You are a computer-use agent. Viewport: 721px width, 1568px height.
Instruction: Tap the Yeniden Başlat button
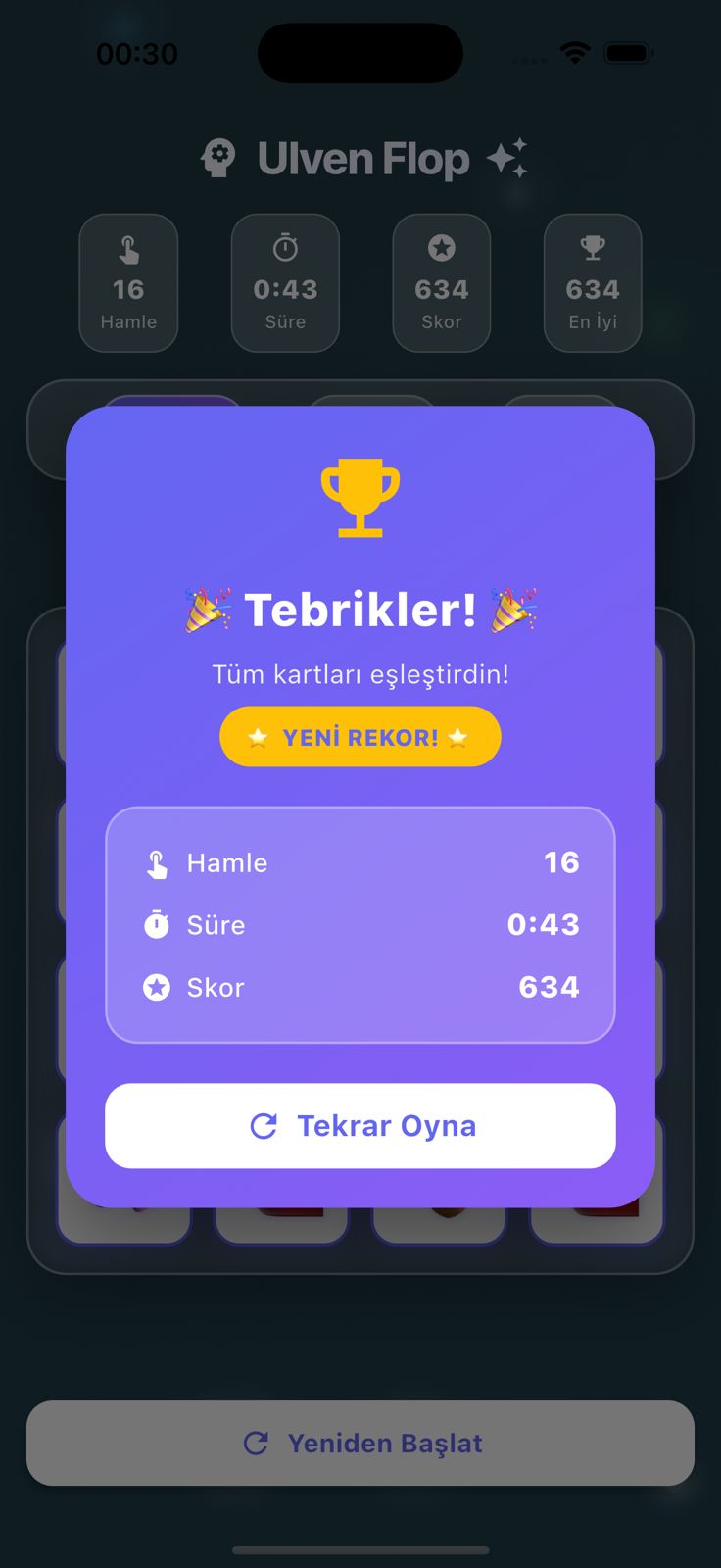tap(360, 1442)
